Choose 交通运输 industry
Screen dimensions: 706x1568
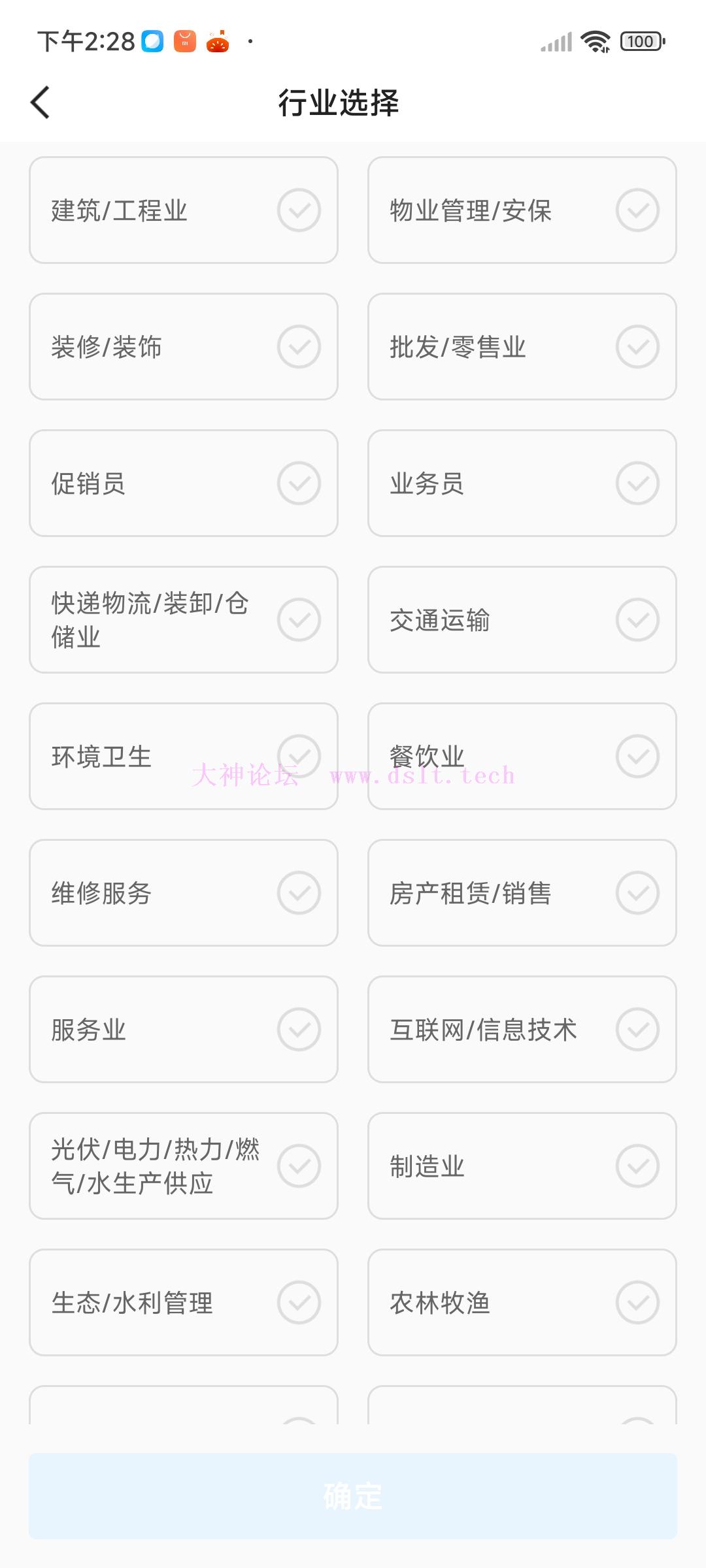coord(522,620)
